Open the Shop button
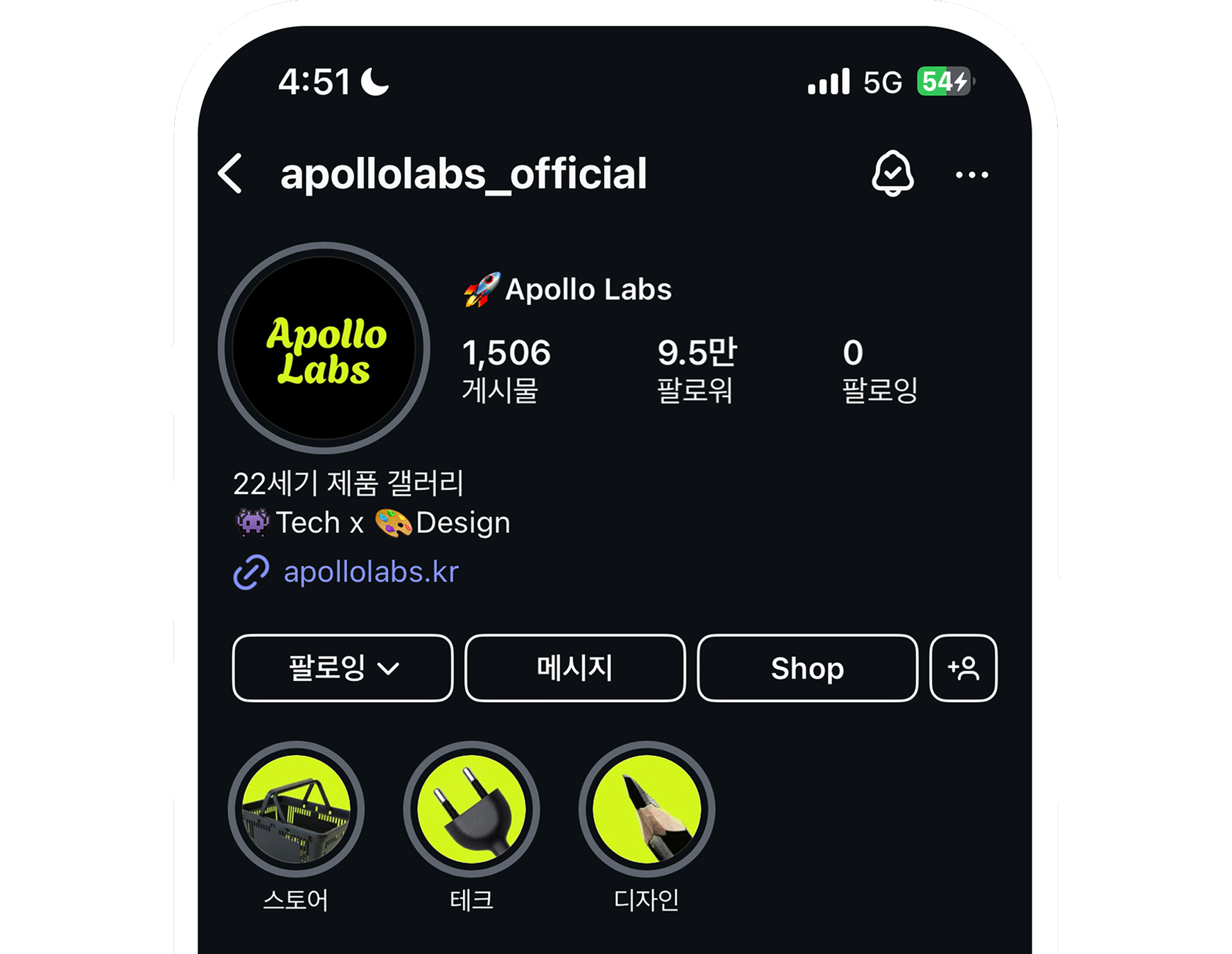This screenshot has height=954, width=1232. point(807,668)
